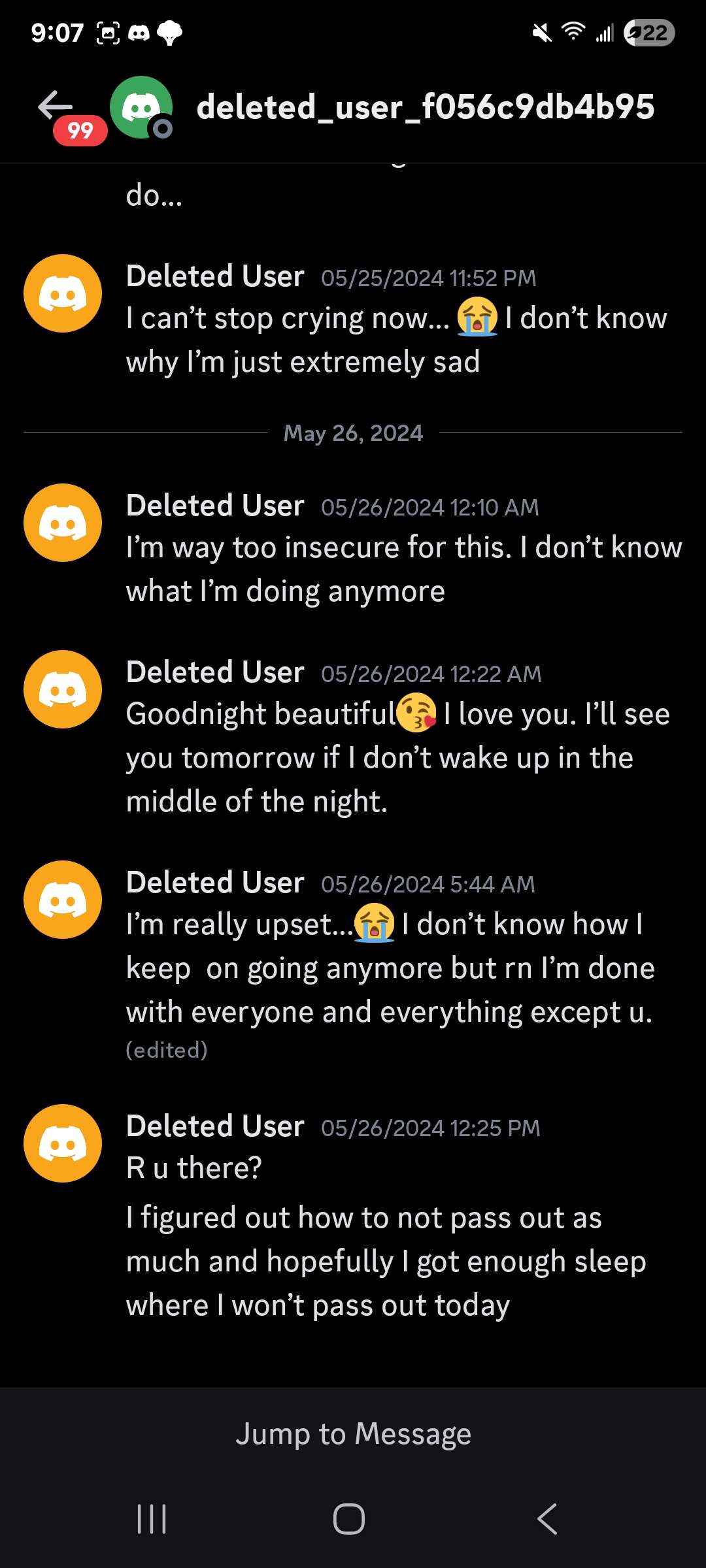The height and width of the screenshot is (1568, 706).
Task: Tap Jump to Message button
Action: (x=353, y=1434)
